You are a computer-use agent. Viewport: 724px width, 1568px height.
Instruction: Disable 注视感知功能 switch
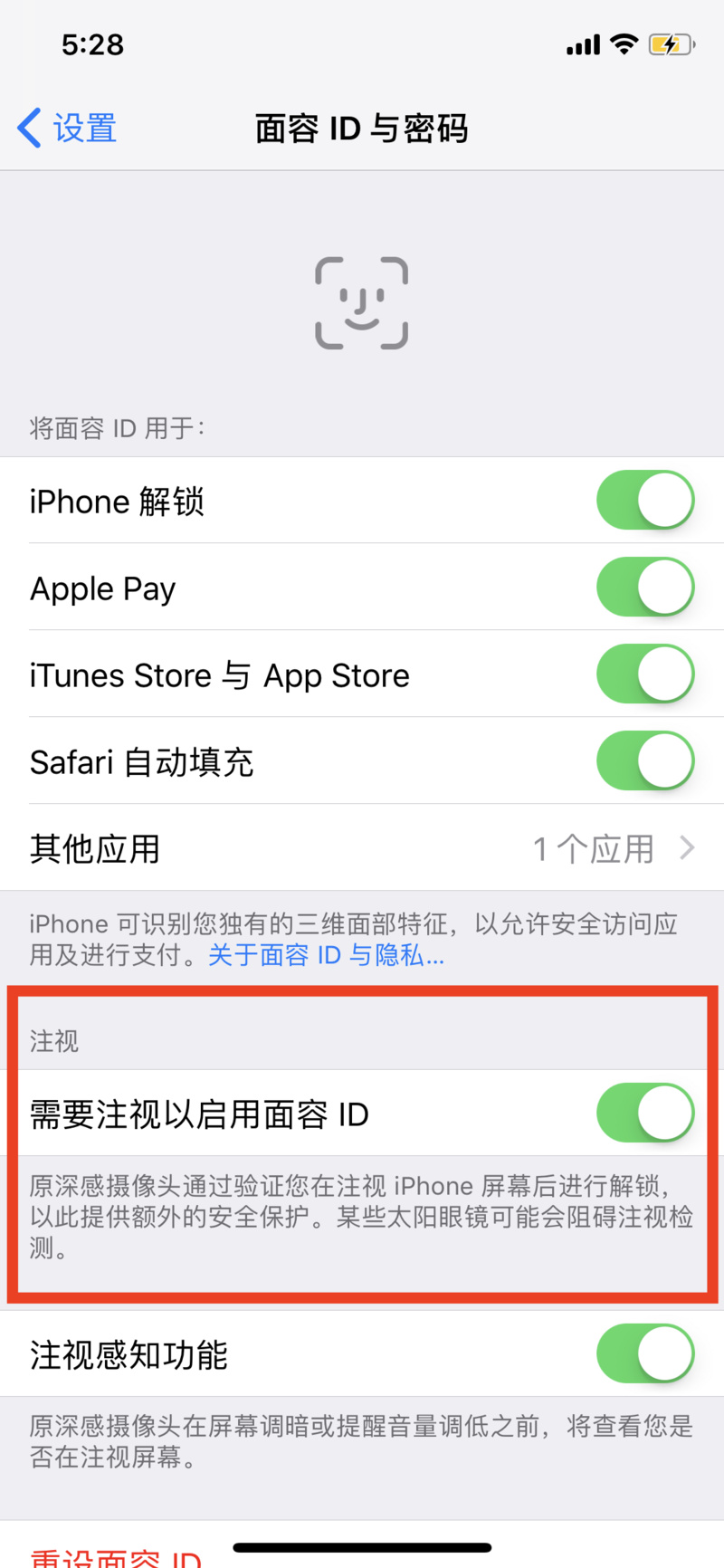coord(644,1353)
